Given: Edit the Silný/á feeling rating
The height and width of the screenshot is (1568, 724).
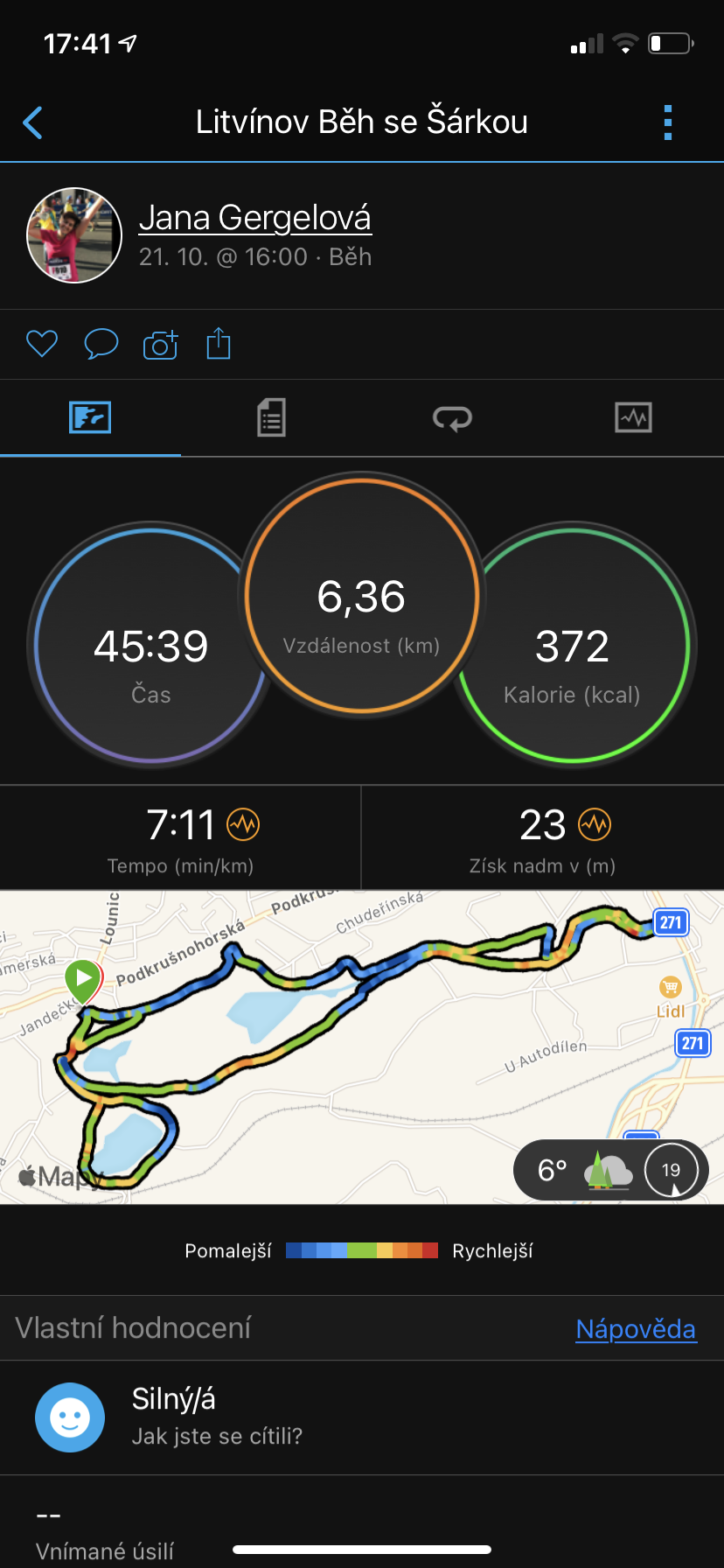Looking at the screenshot, I should [362, 1417].
